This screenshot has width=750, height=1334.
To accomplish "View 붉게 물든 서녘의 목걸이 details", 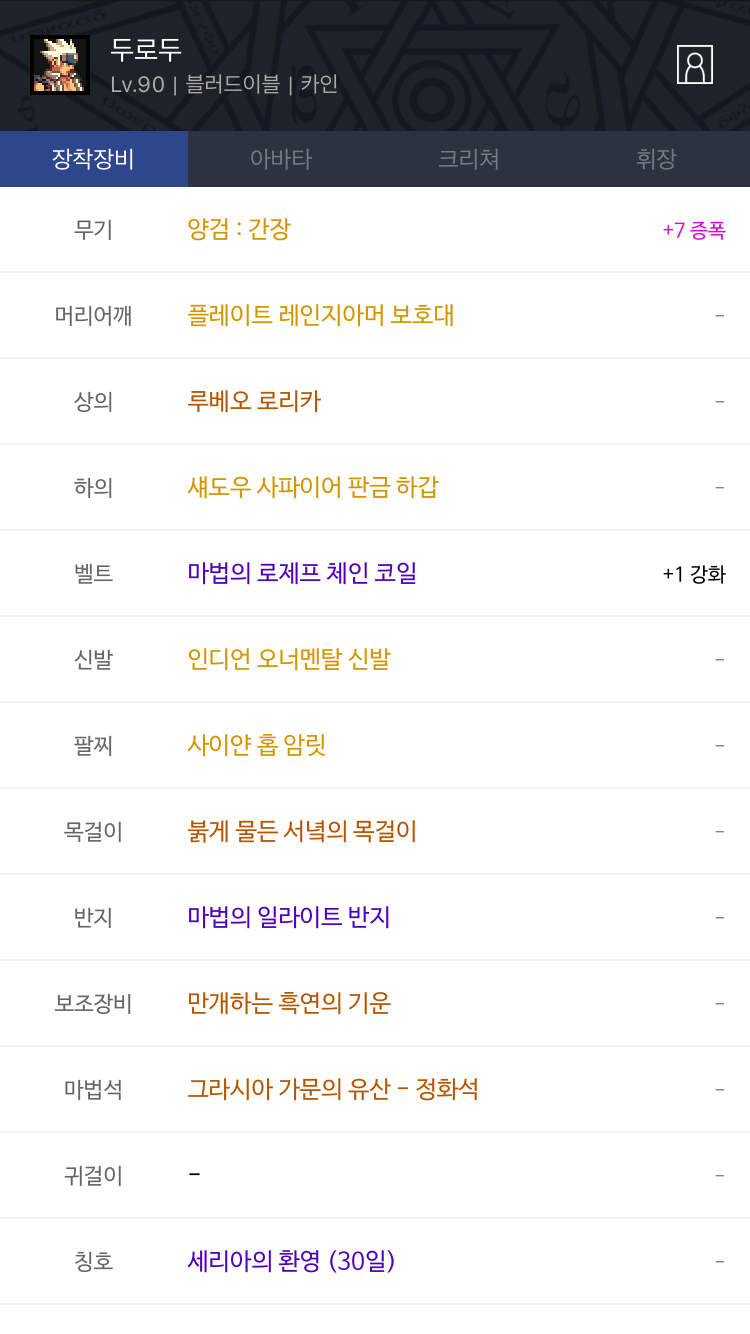I will [302, 832].
